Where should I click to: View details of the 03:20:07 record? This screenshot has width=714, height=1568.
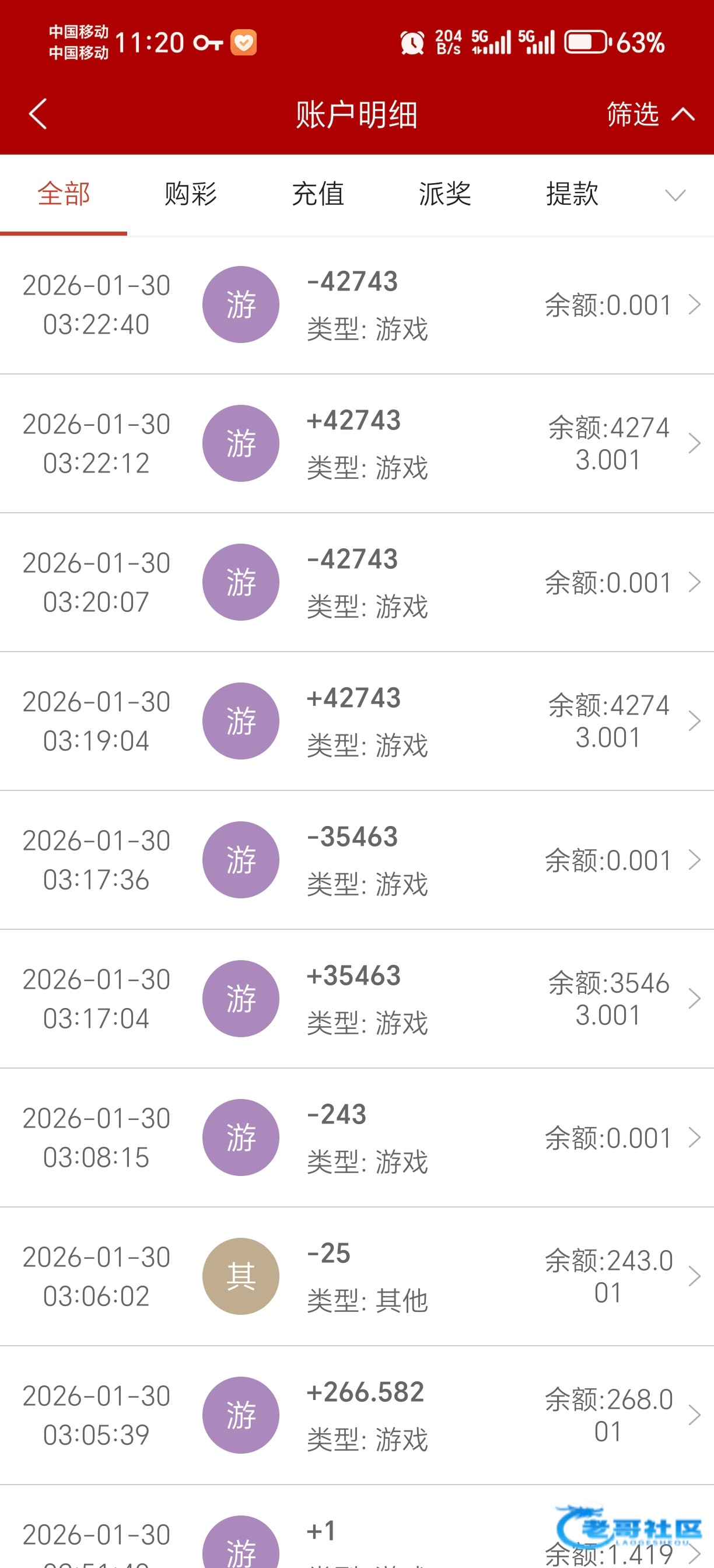[356, 583]
